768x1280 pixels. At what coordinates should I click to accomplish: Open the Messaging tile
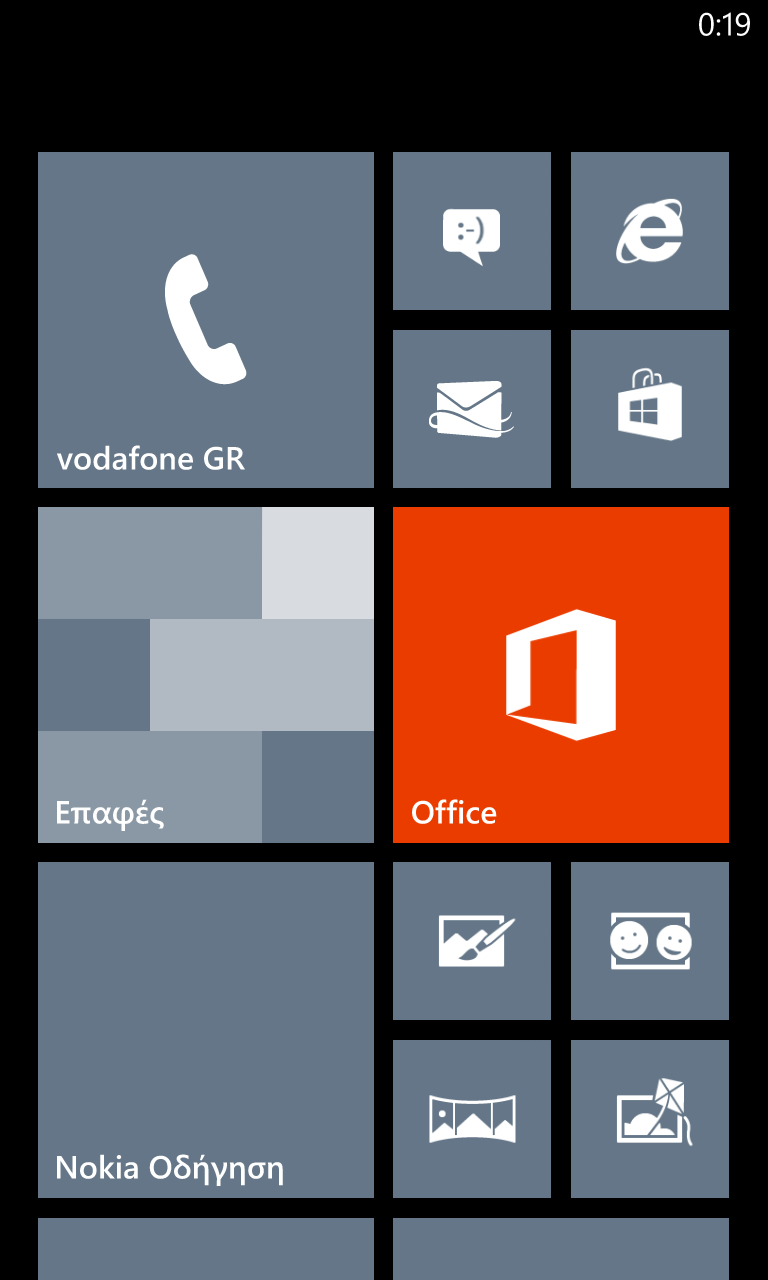[472, 231]
